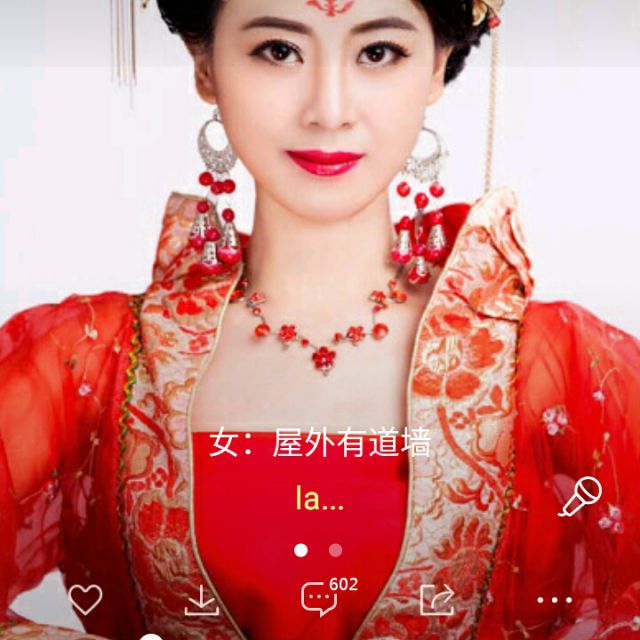The image size is (640, 640).
Task: Download the current song
Action: [x=202, y=599]
